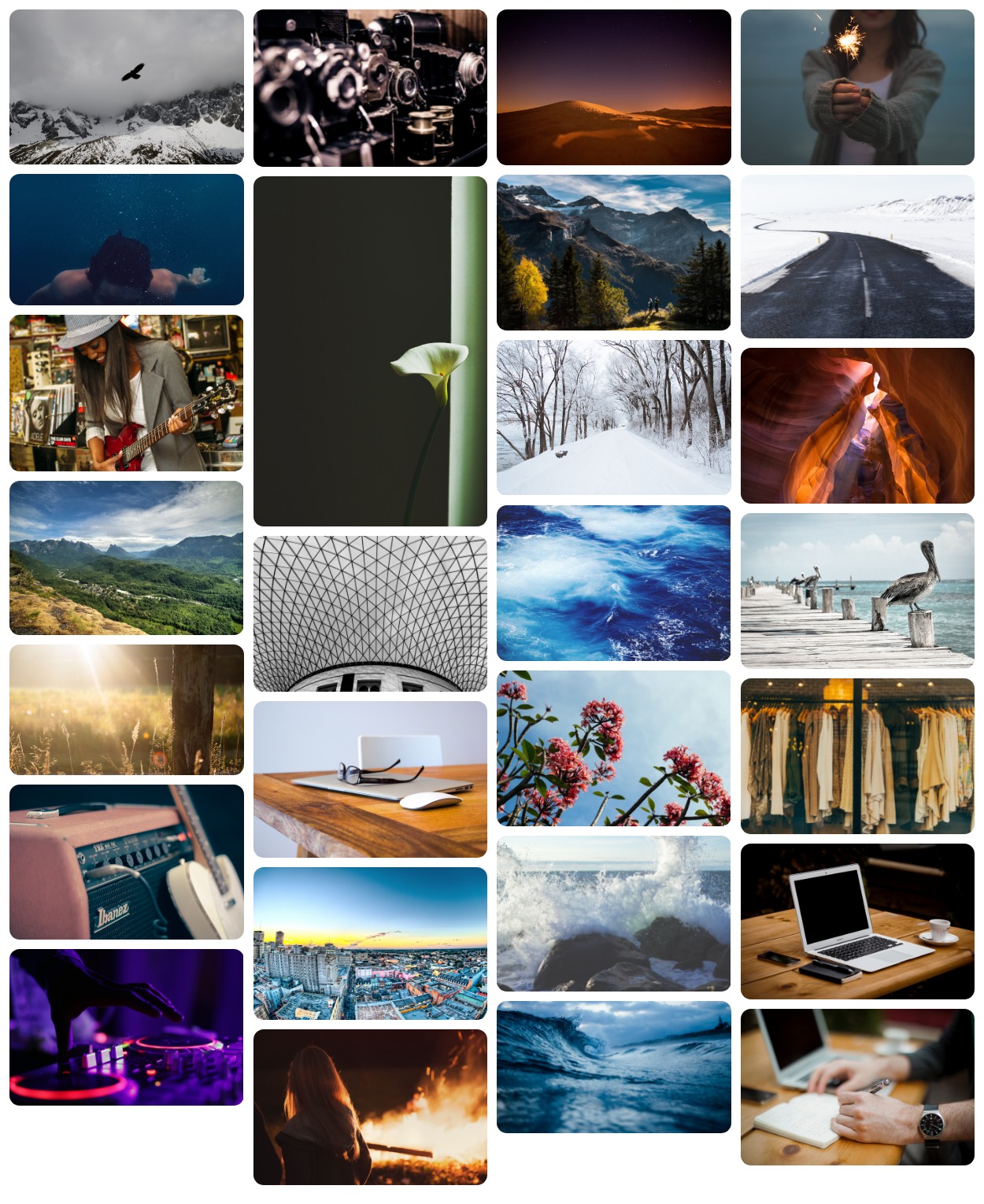Open the winding snowy road photo

click(x=857, y=257)
